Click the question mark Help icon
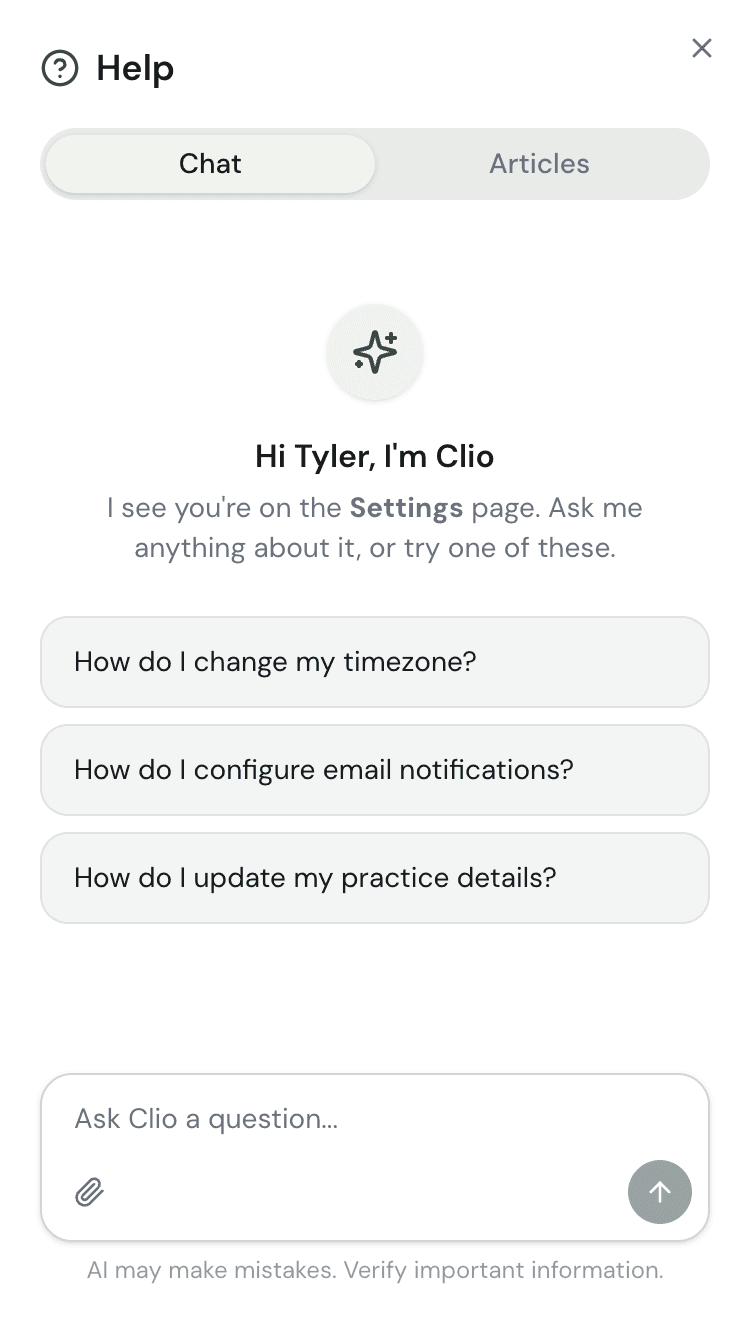Image resolution: width=750 pixels, height=1334 pixels. tap(60, 68)
